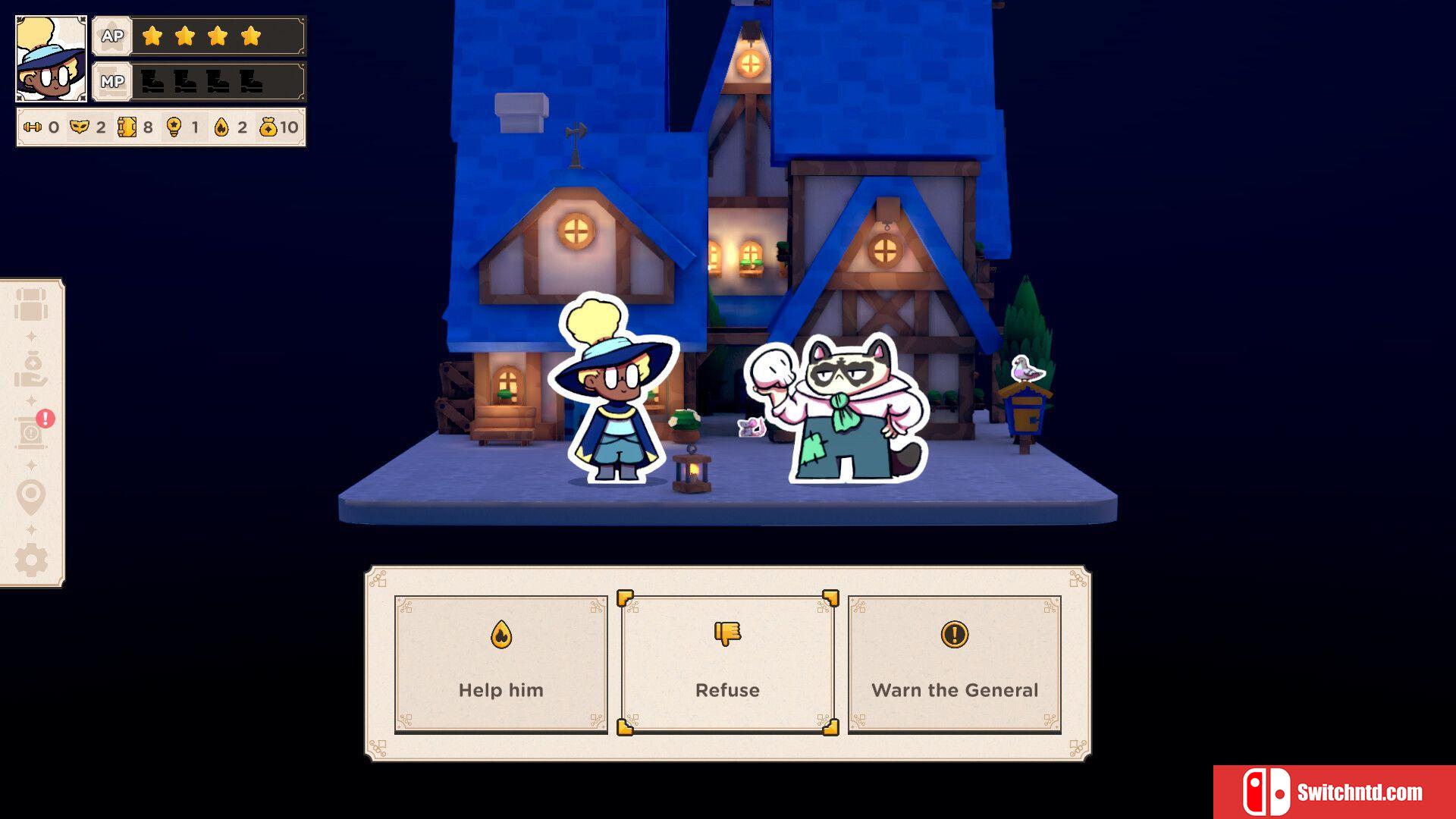Open the money bag hand icon

pyautogui.click(x=31, y=369)
